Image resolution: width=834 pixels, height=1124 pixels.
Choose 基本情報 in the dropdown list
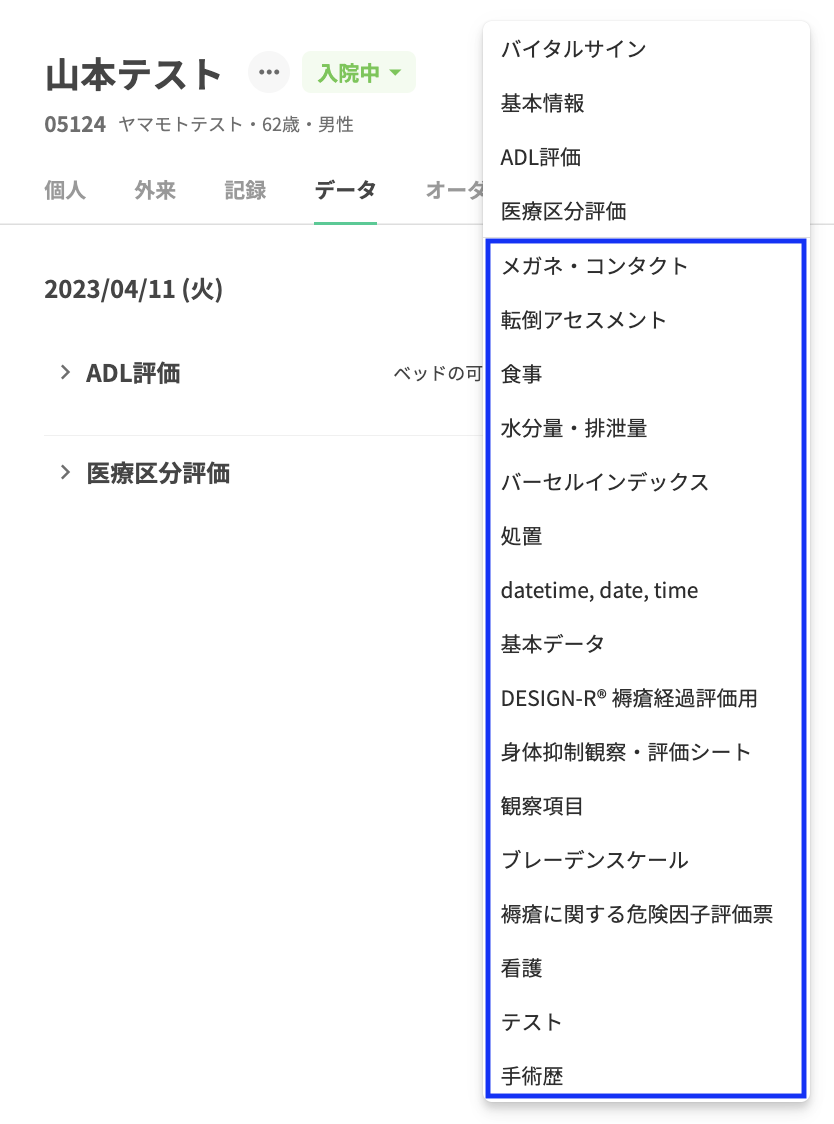coord(543,102)
